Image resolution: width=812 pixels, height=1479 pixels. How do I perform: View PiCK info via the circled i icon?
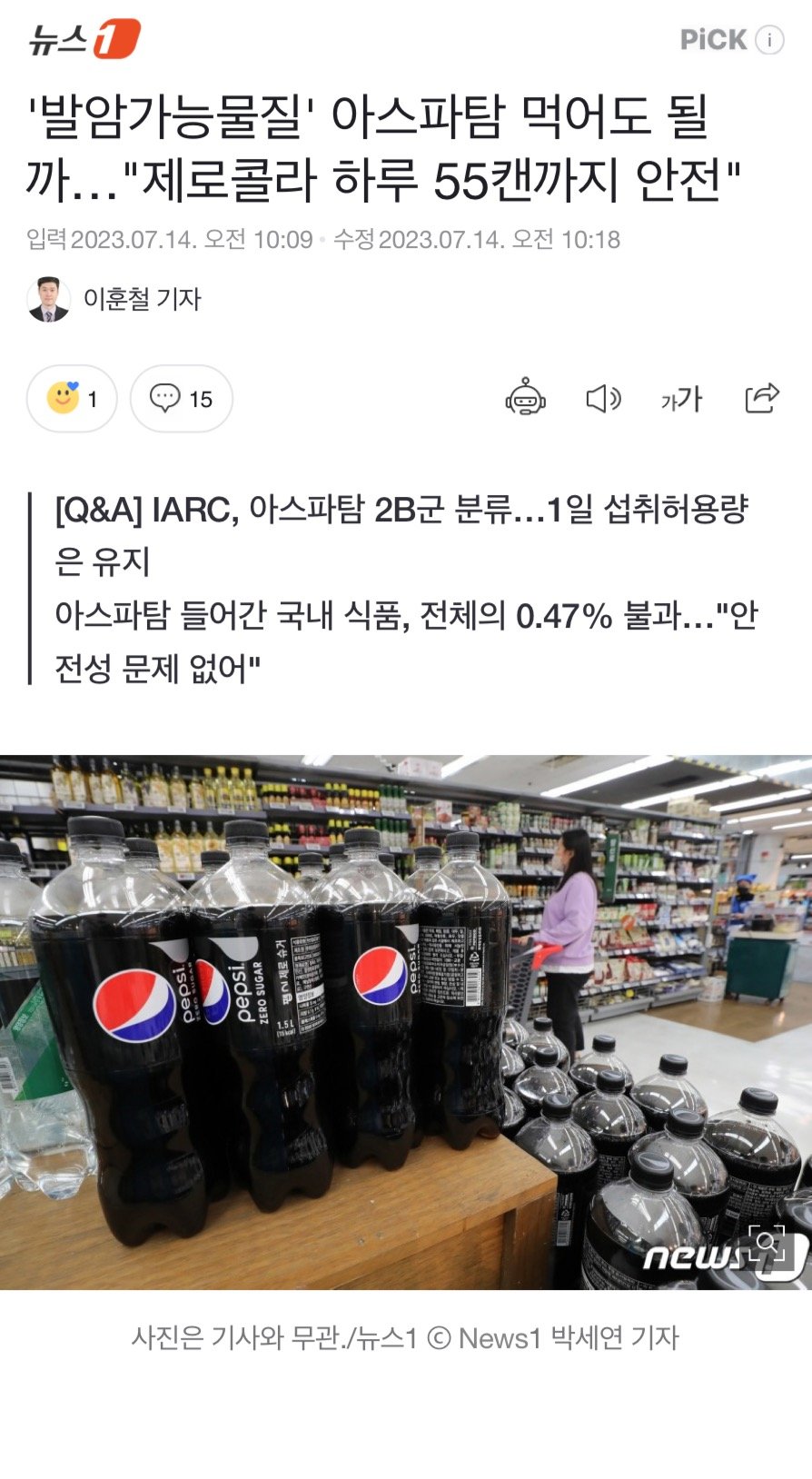click(x=768, y=39)
